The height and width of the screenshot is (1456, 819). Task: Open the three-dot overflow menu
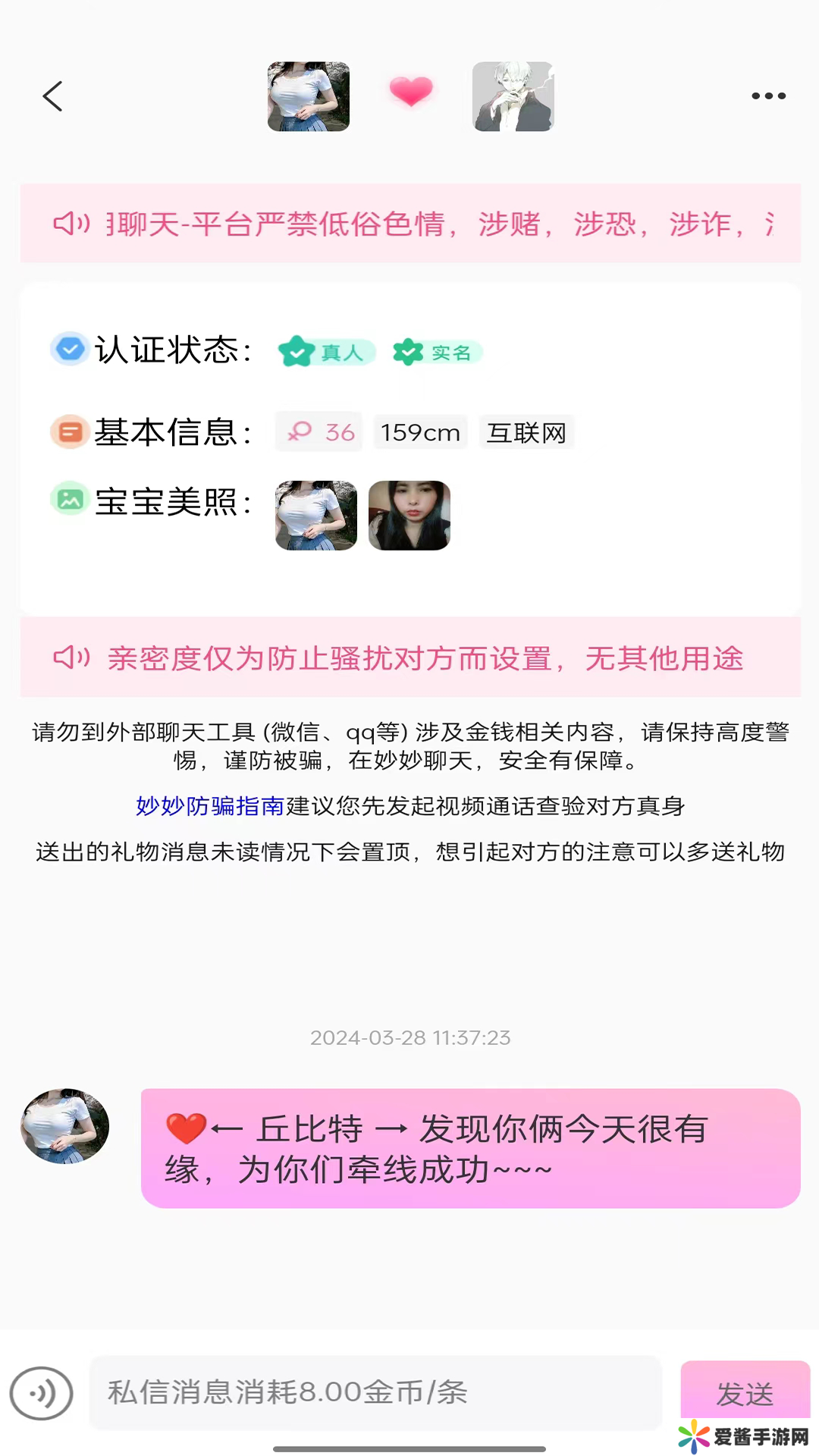tap(768, 96)
